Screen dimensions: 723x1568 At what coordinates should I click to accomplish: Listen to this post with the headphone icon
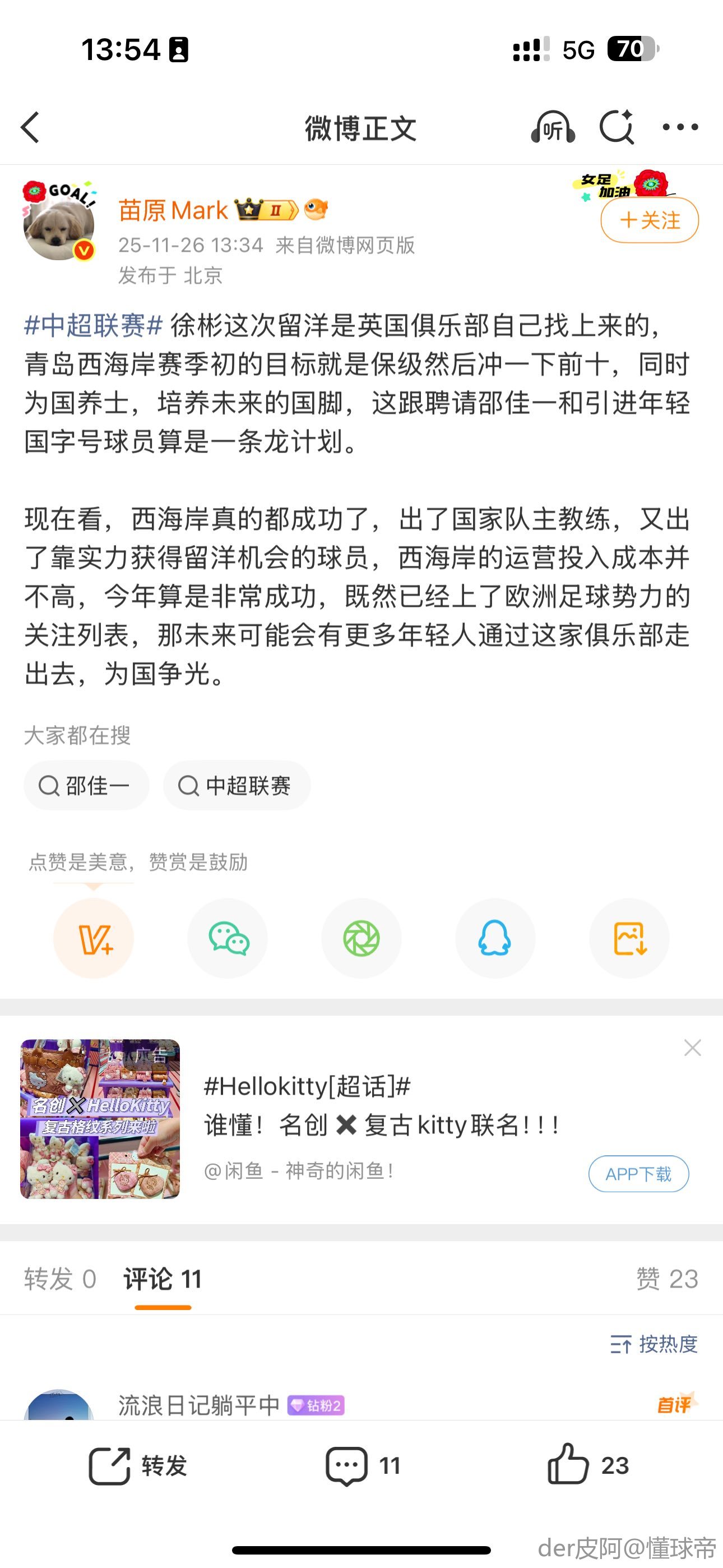click(x=553, y=127)
